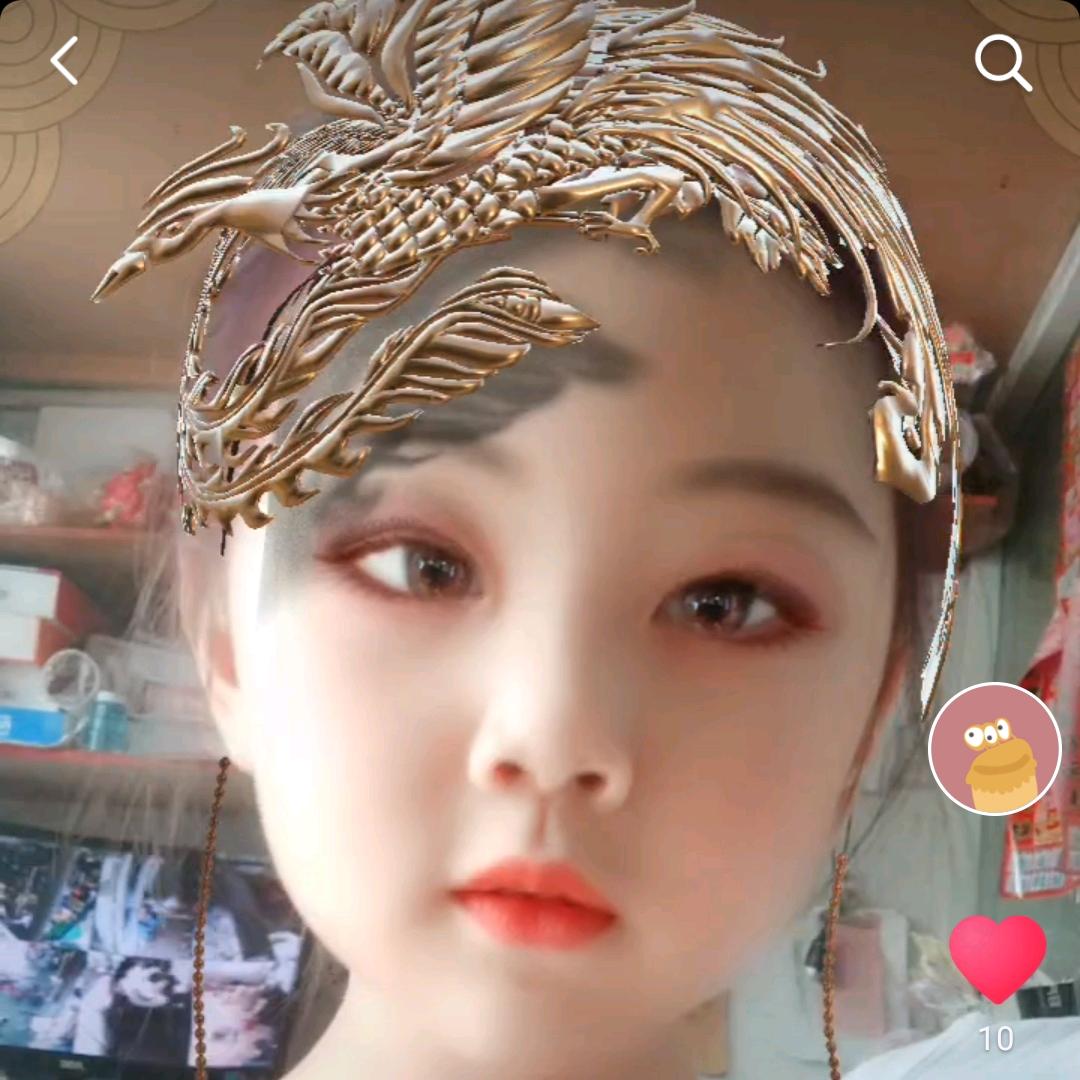This screenshot has height=1080, width=1080.
Task: Like this video with the heart
Action: point(997,957)
